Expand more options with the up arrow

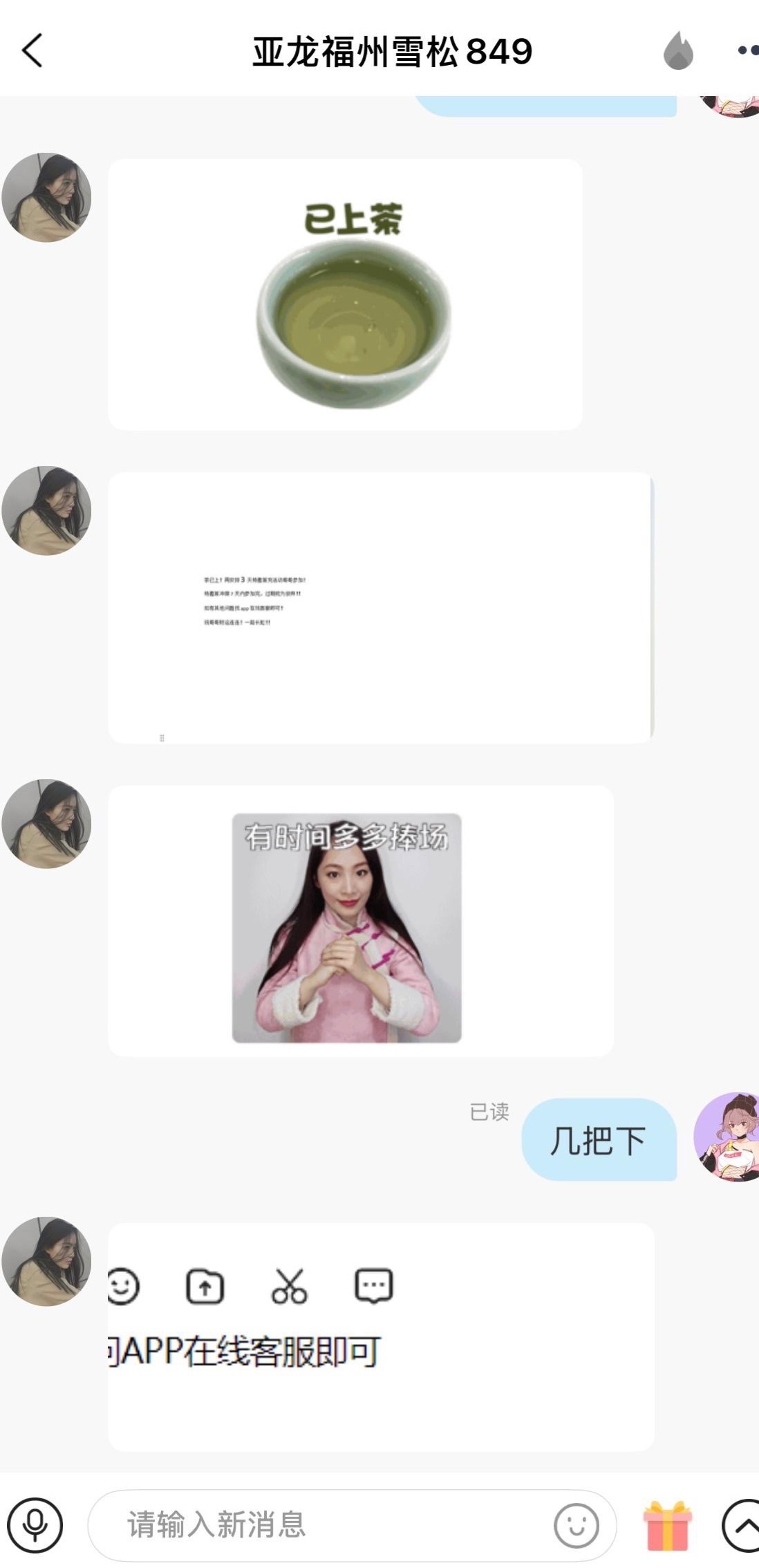pos(742,1525)
